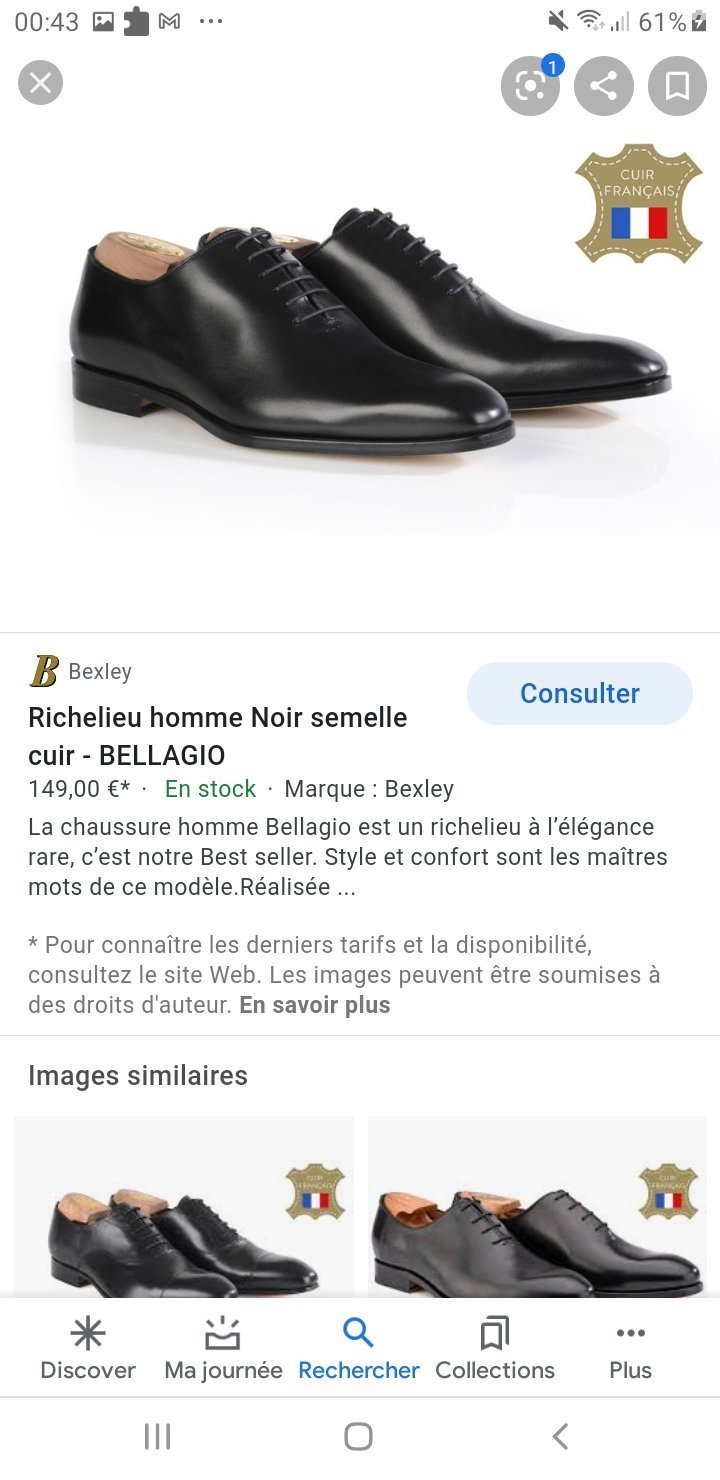Viewport: 720px width, 1480px height.
Task: Open the Collections tab
Action: point(495,1348)
